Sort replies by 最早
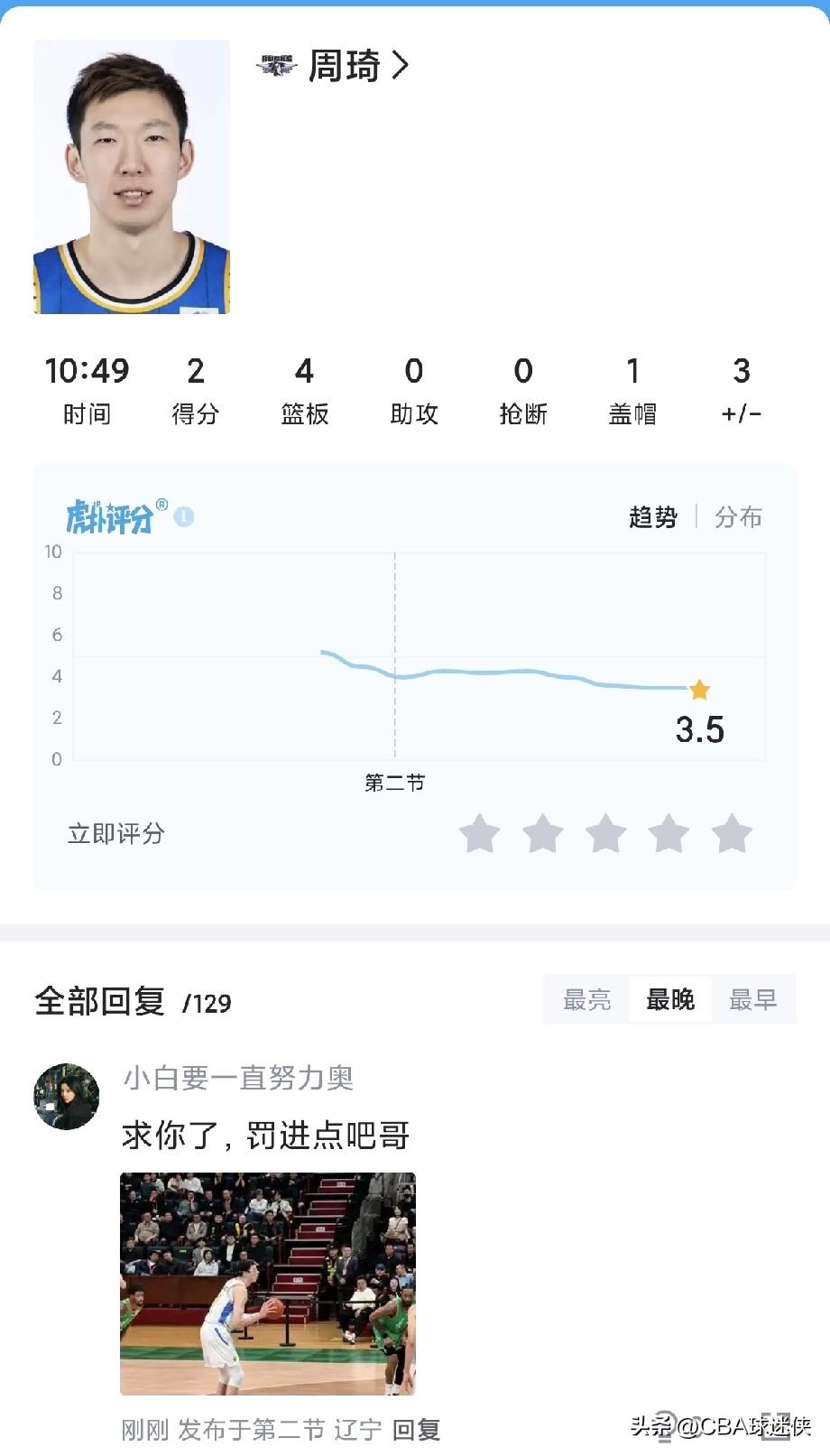The width and height of the screenshot is (830, 1456). coord(752,999)
